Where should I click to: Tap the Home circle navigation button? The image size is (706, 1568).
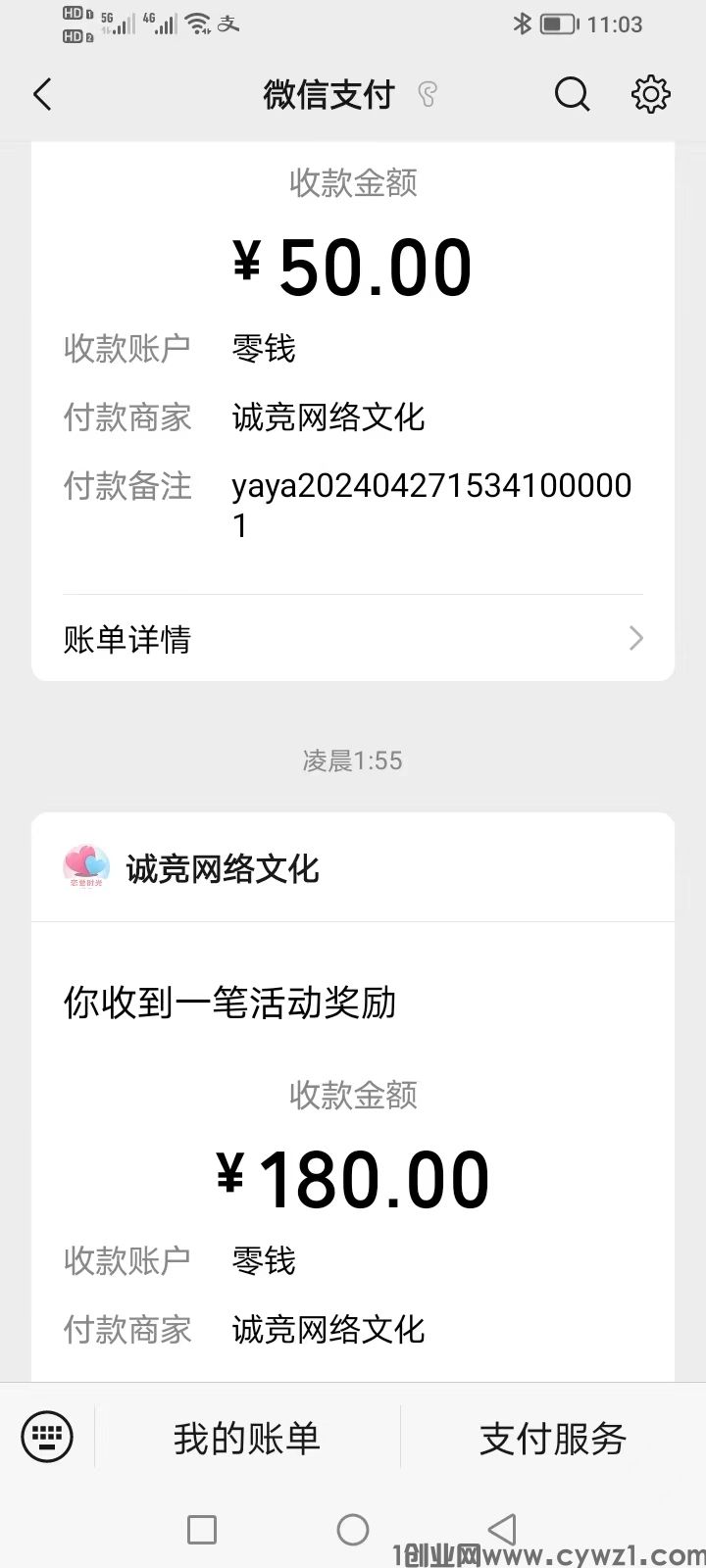[x=353, y=1529]
